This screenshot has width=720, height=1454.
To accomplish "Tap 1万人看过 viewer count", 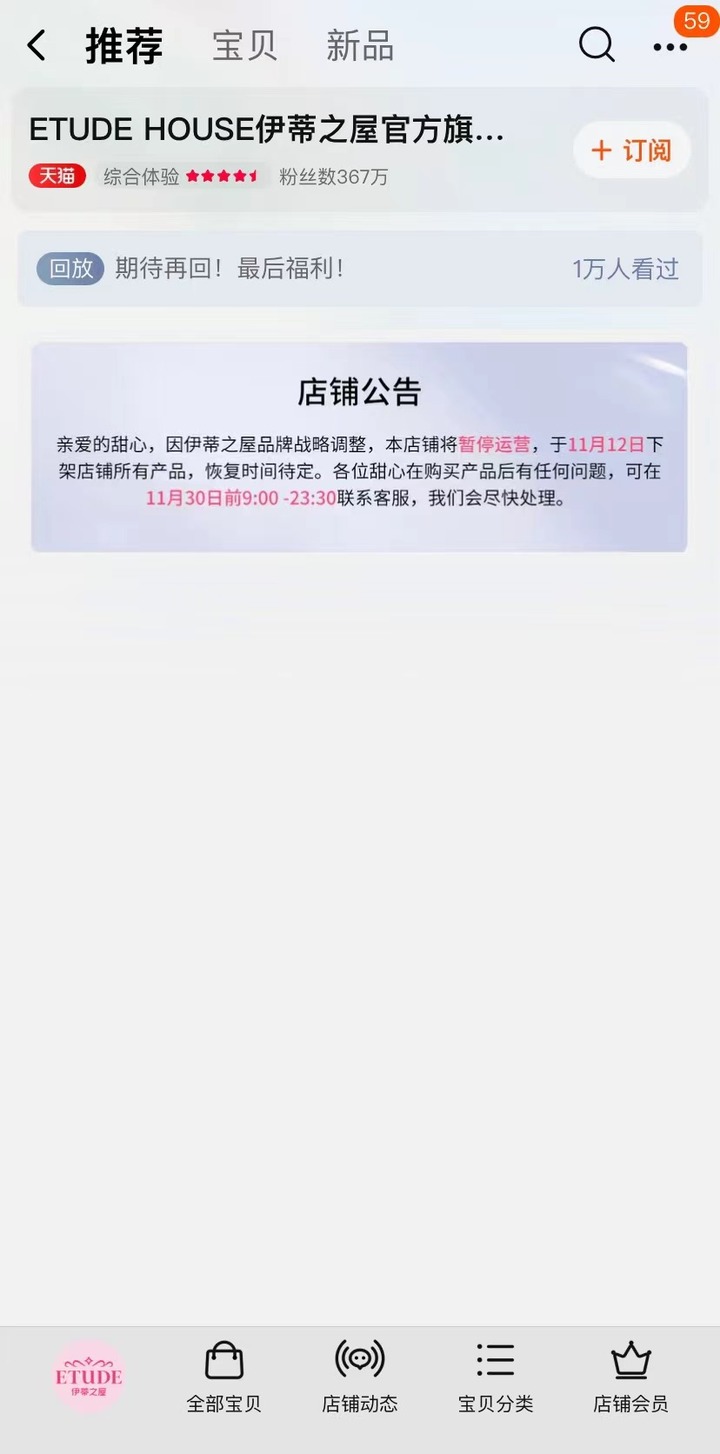I will coord(624,268).
